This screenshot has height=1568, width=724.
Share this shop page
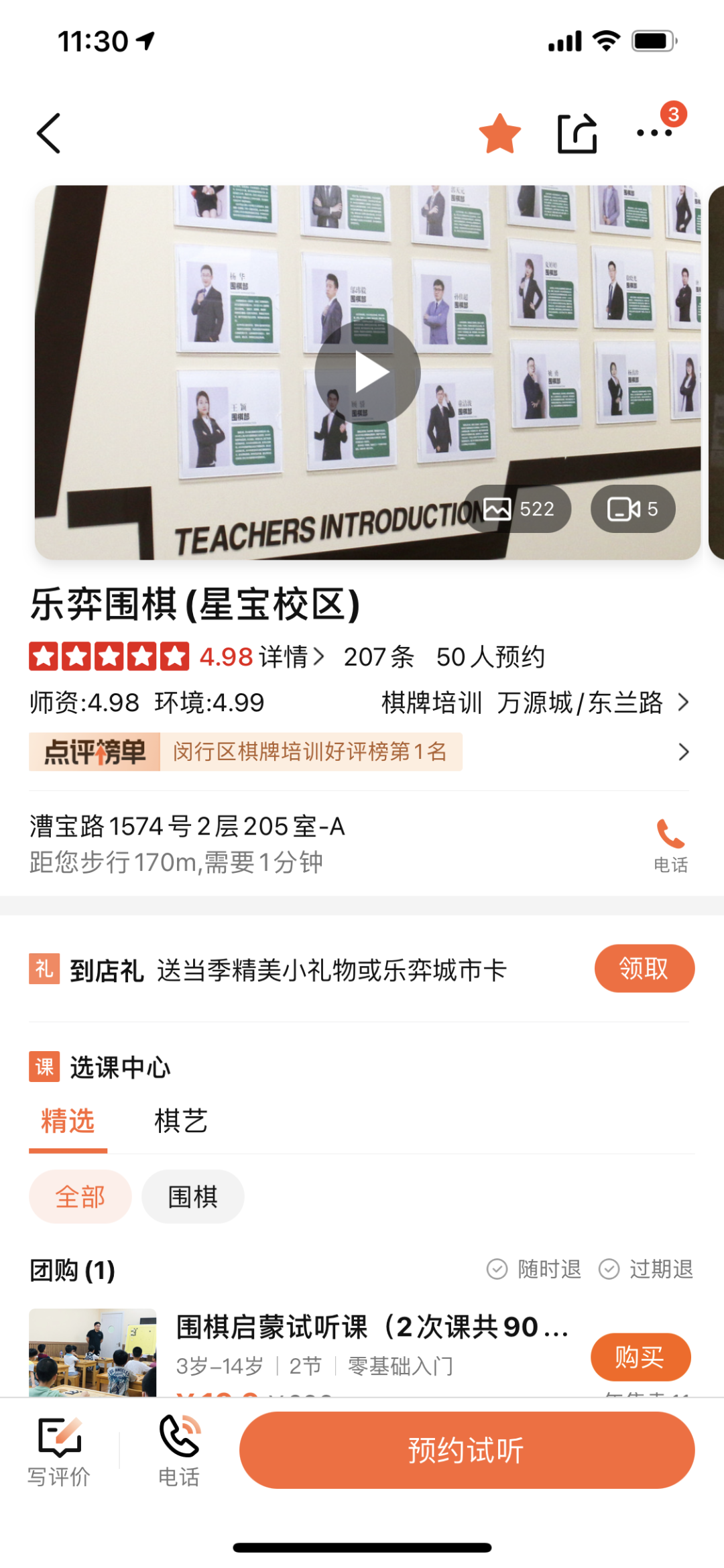click(577, 133)
